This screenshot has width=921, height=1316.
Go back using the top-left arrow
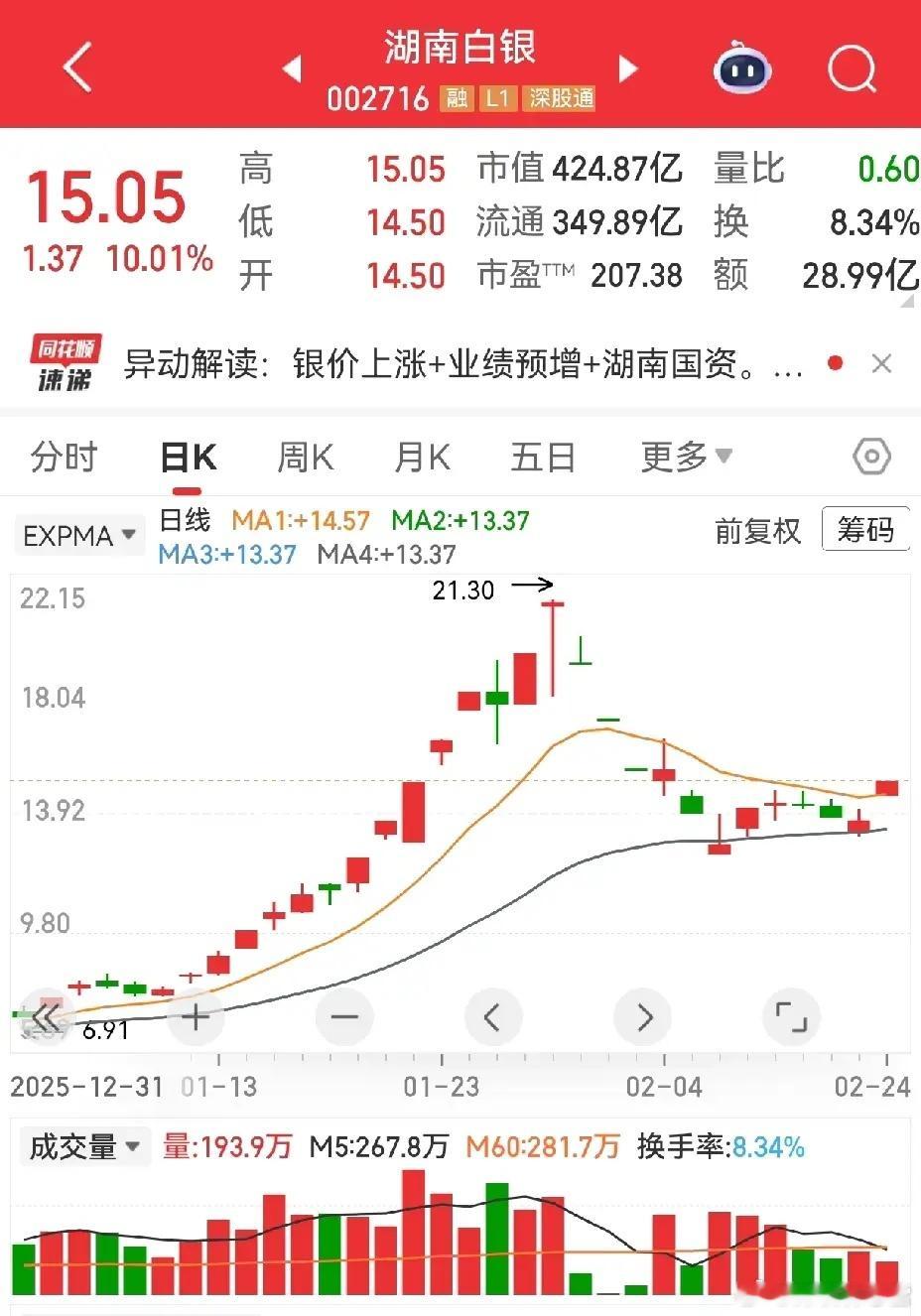(77, 68)
